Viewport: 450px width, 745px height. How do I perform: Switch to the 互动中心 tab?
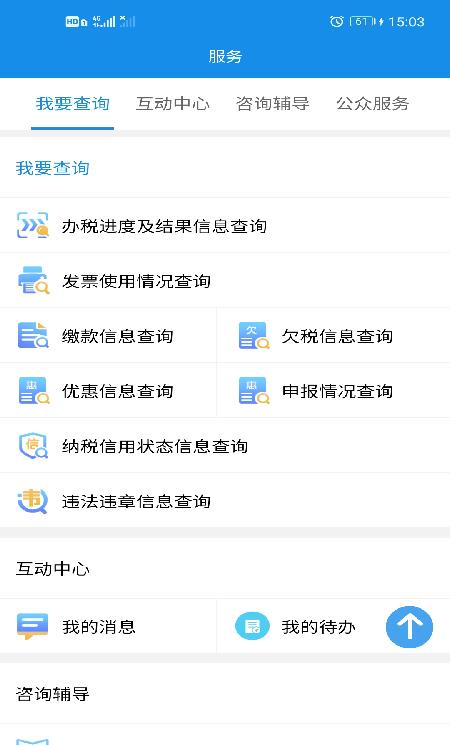point(172,104)
